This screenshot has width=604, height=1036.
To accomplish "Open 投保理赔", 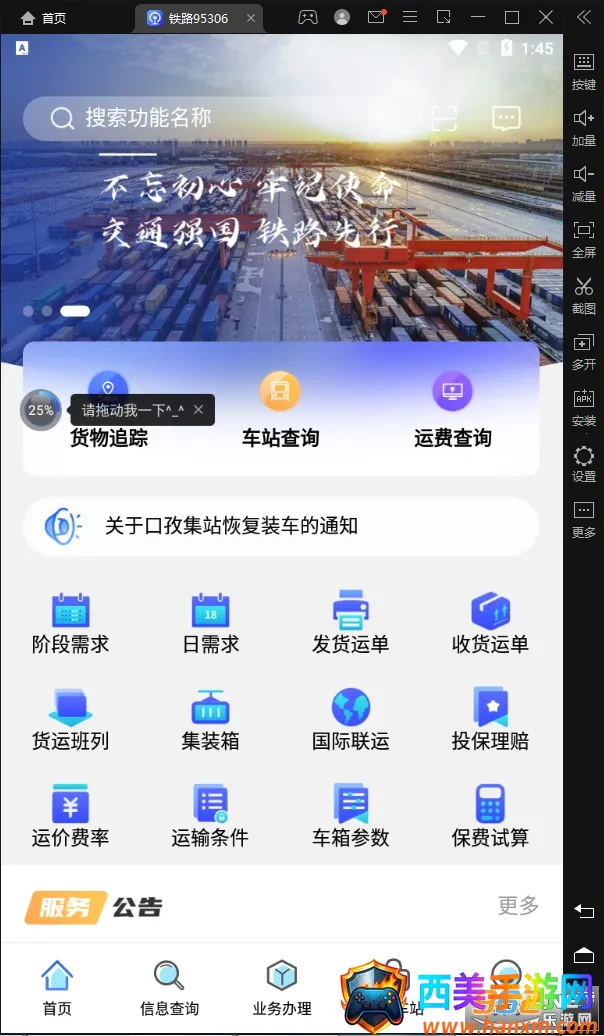I will 490,720.
